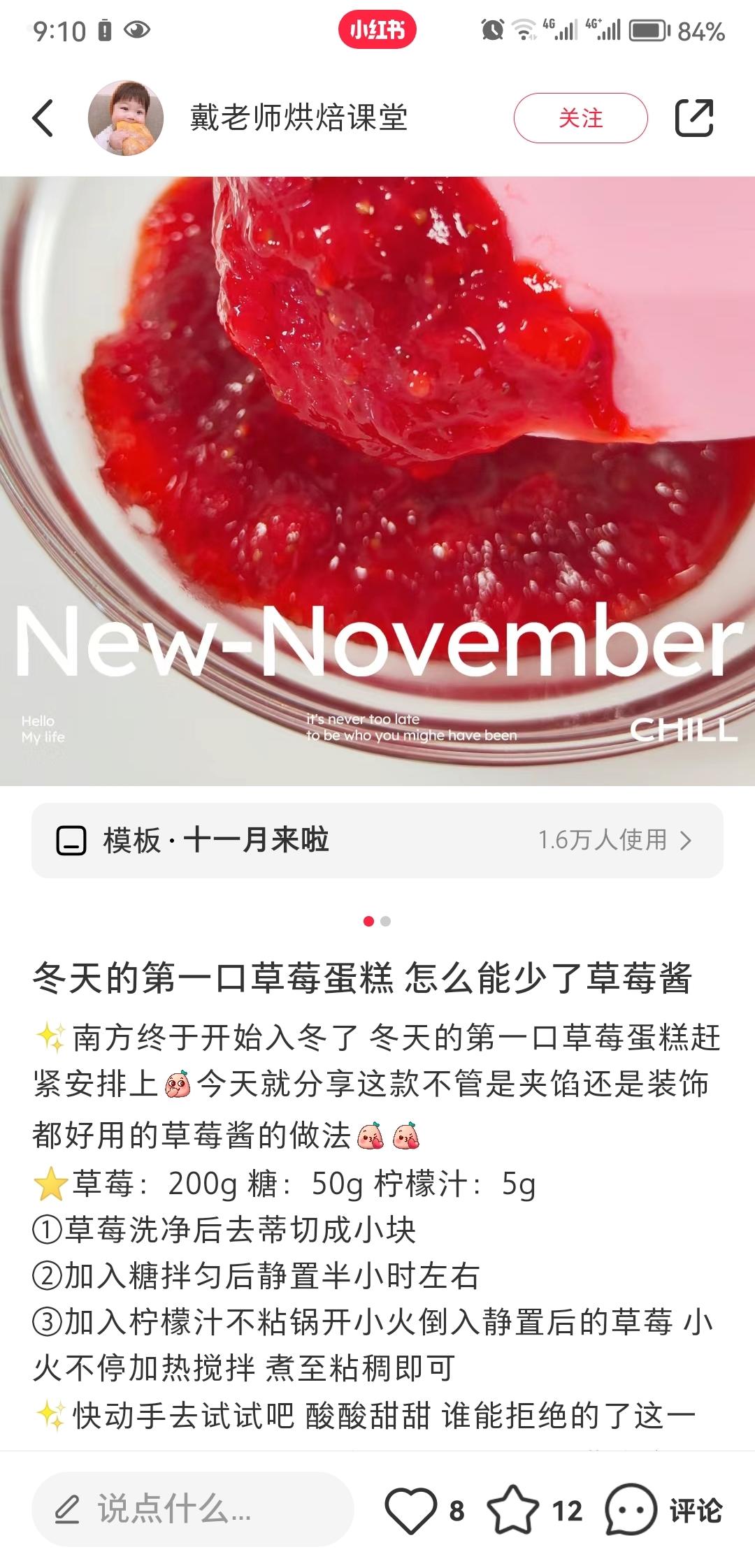Like this post with the heart icon
Image resolution: width=755 pixels, height=1568 pixels.
pos(411,1509)
